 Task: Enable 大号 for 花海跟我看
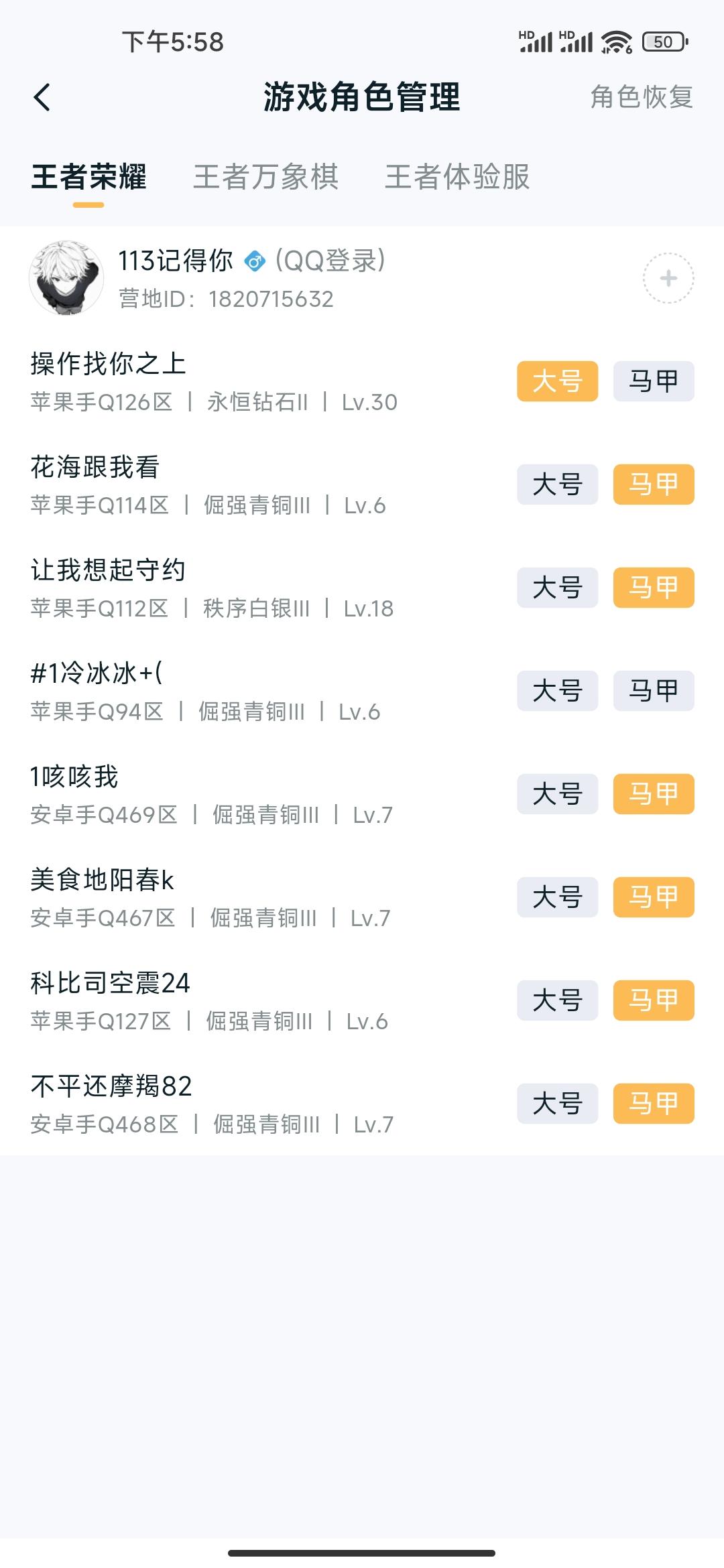(558, 484)
